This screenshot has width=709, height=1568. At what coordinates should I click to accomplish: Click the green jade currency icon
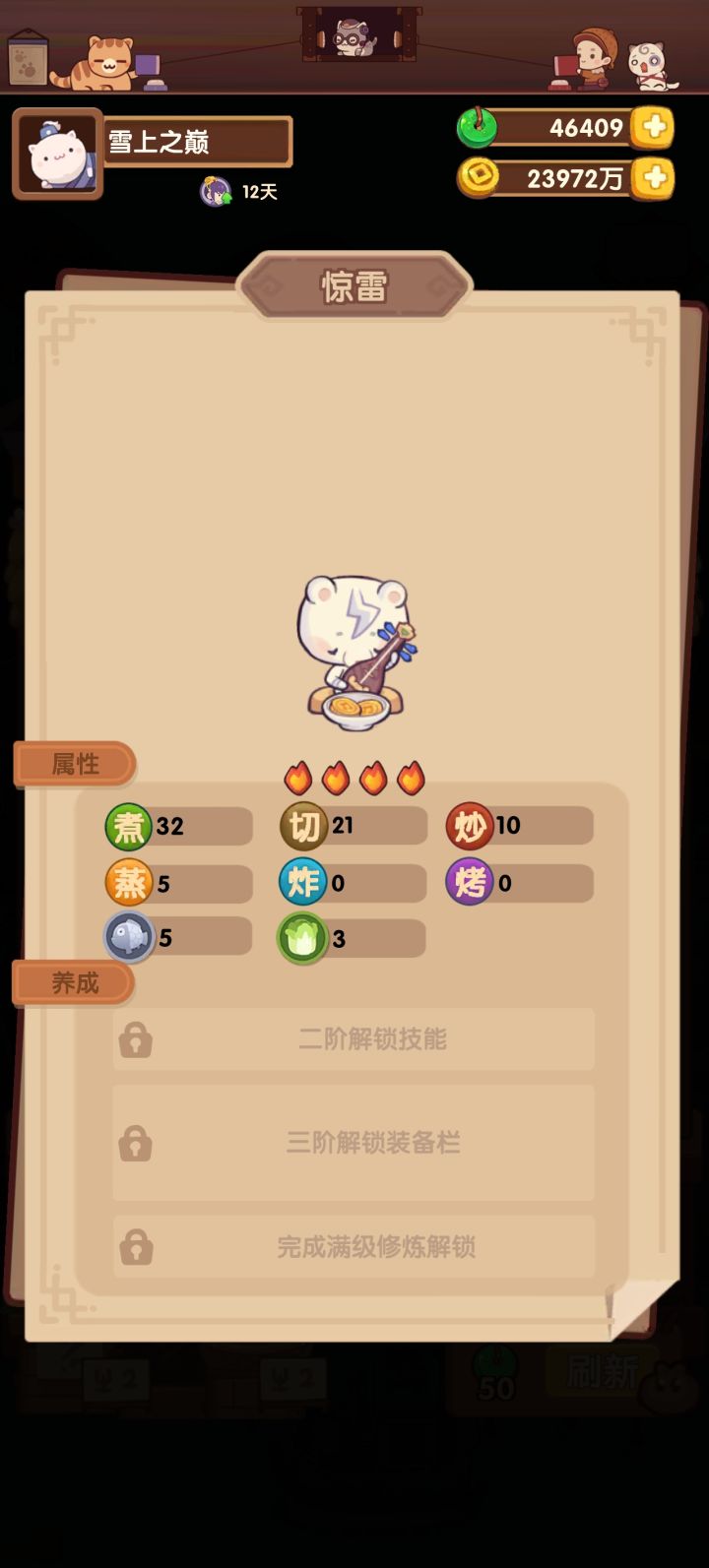coord(478,128)
